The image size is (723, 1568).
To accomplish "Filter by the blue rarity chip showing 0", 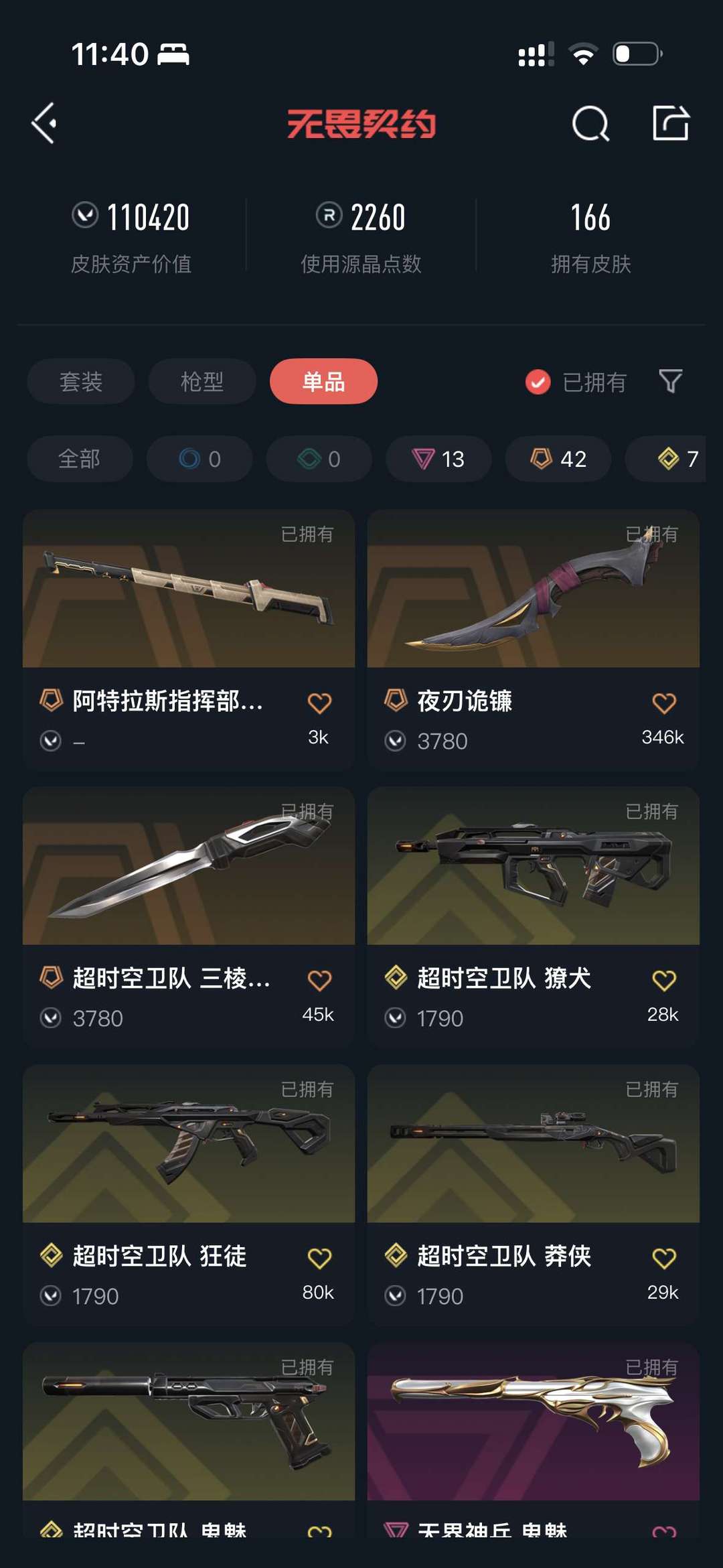I will point(199,459).
